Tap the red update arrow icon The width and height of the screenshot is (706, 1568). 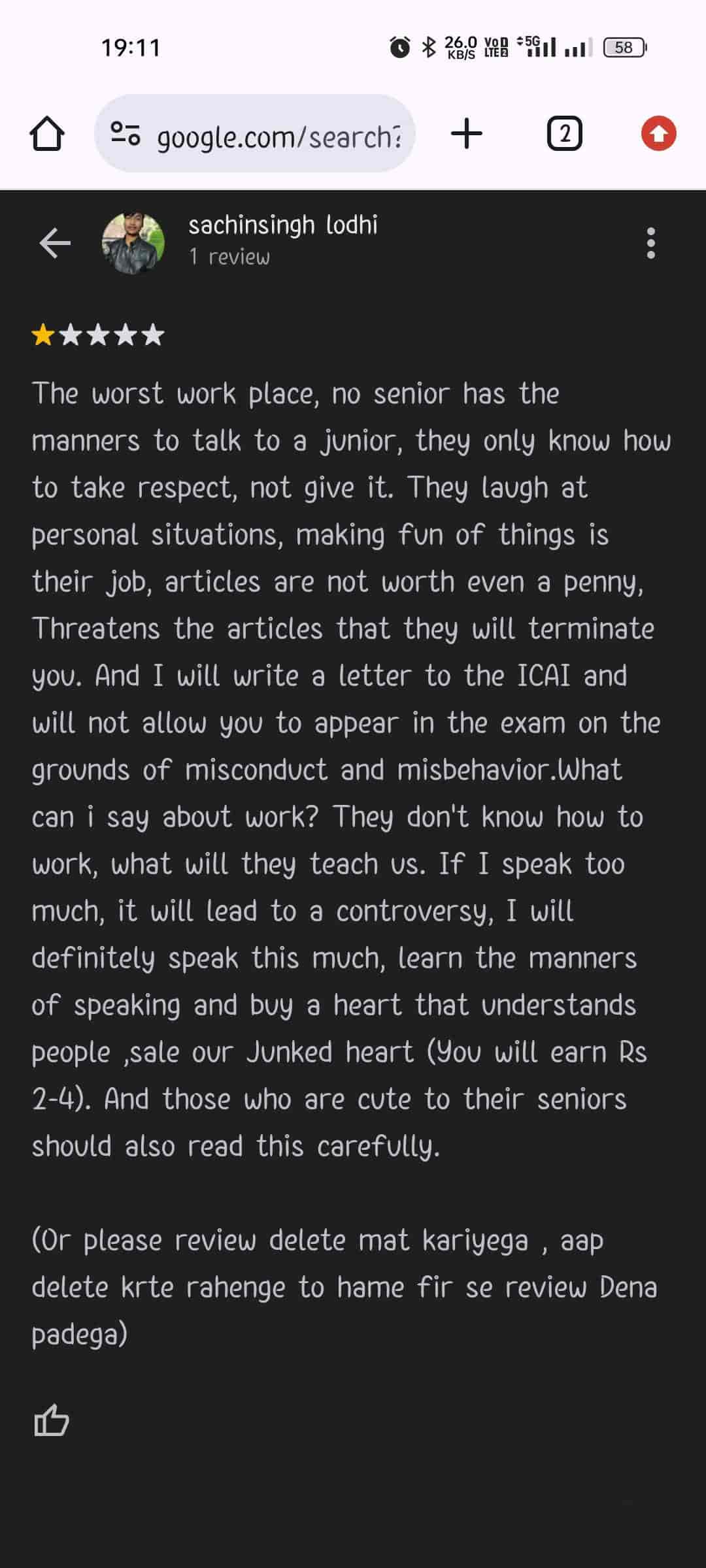658,134
